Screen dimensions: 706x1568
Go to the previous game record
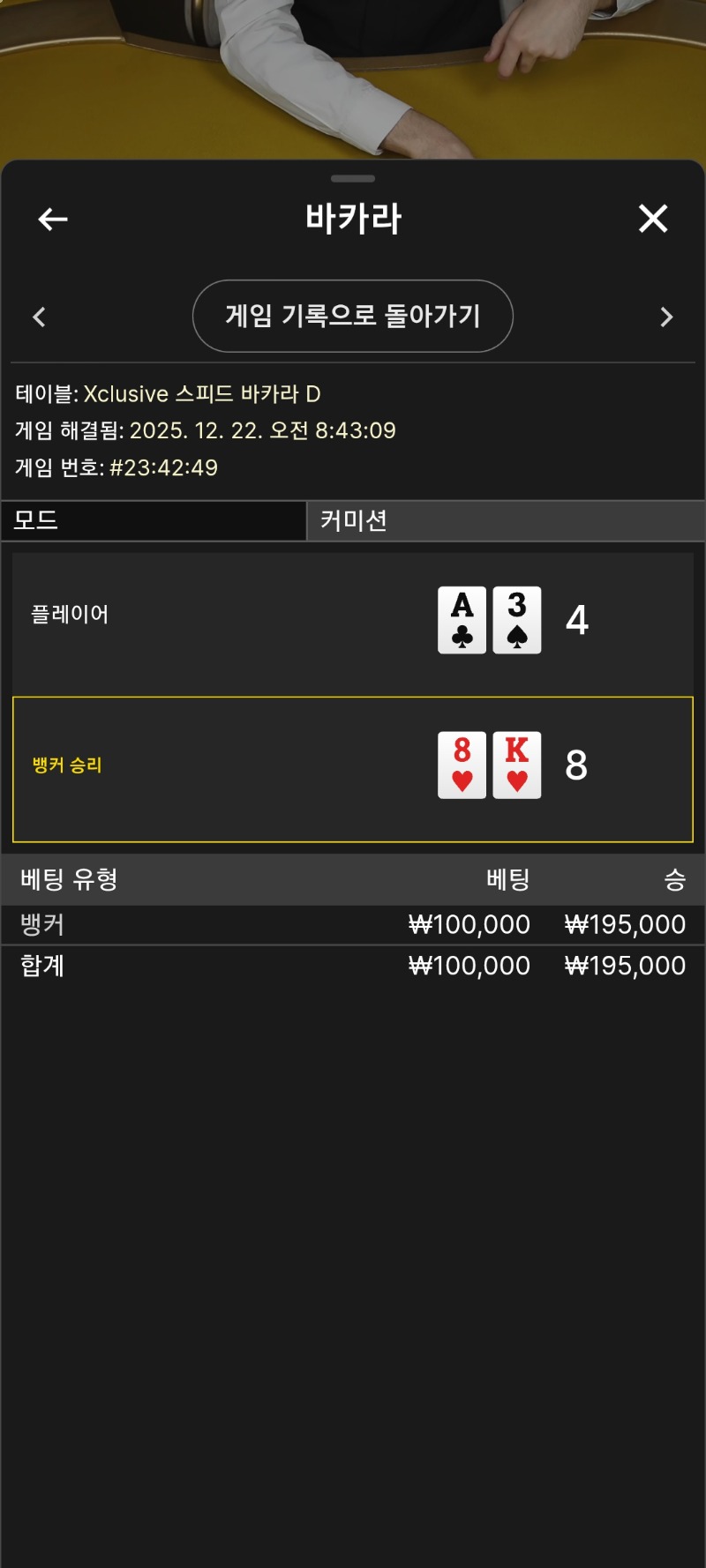(39, 317)
